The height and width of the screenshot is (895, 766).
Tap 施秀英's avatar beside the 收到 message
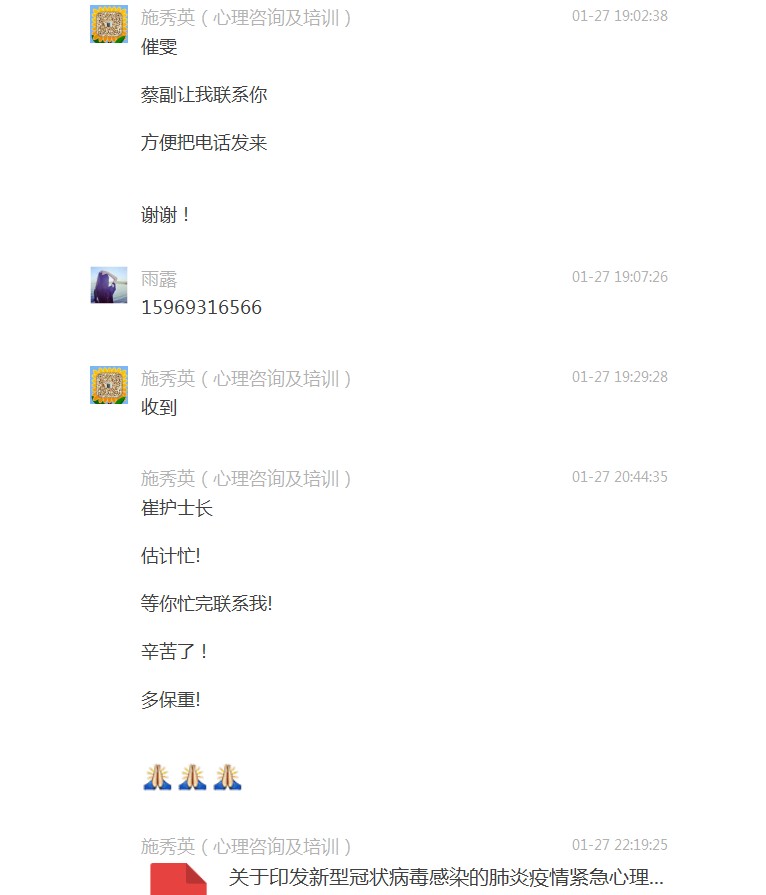(x=109, y=385)
